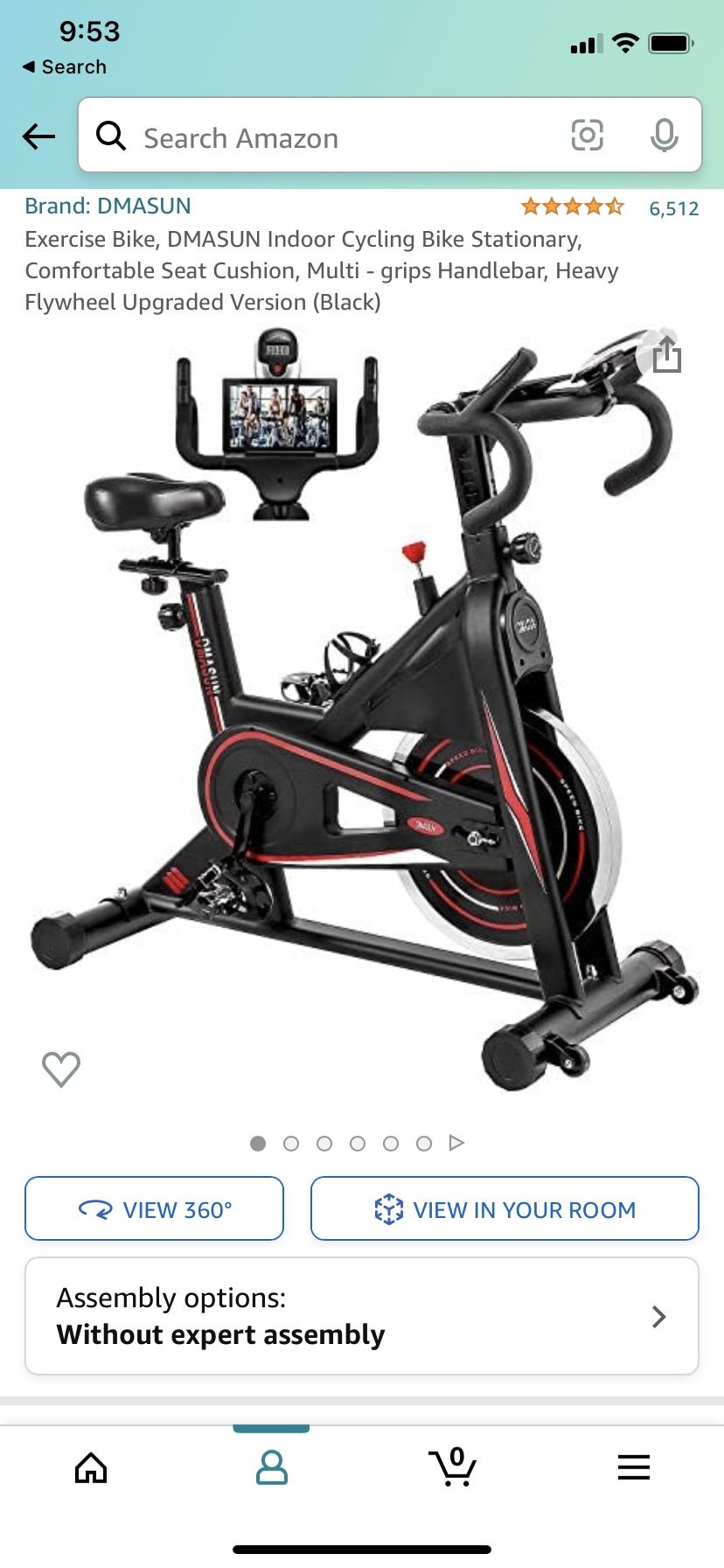Image resolution: width=724 pixels, height=1568 pixels.
Task: Open the Brand: DMASUN link
Action: pos(108,206)
